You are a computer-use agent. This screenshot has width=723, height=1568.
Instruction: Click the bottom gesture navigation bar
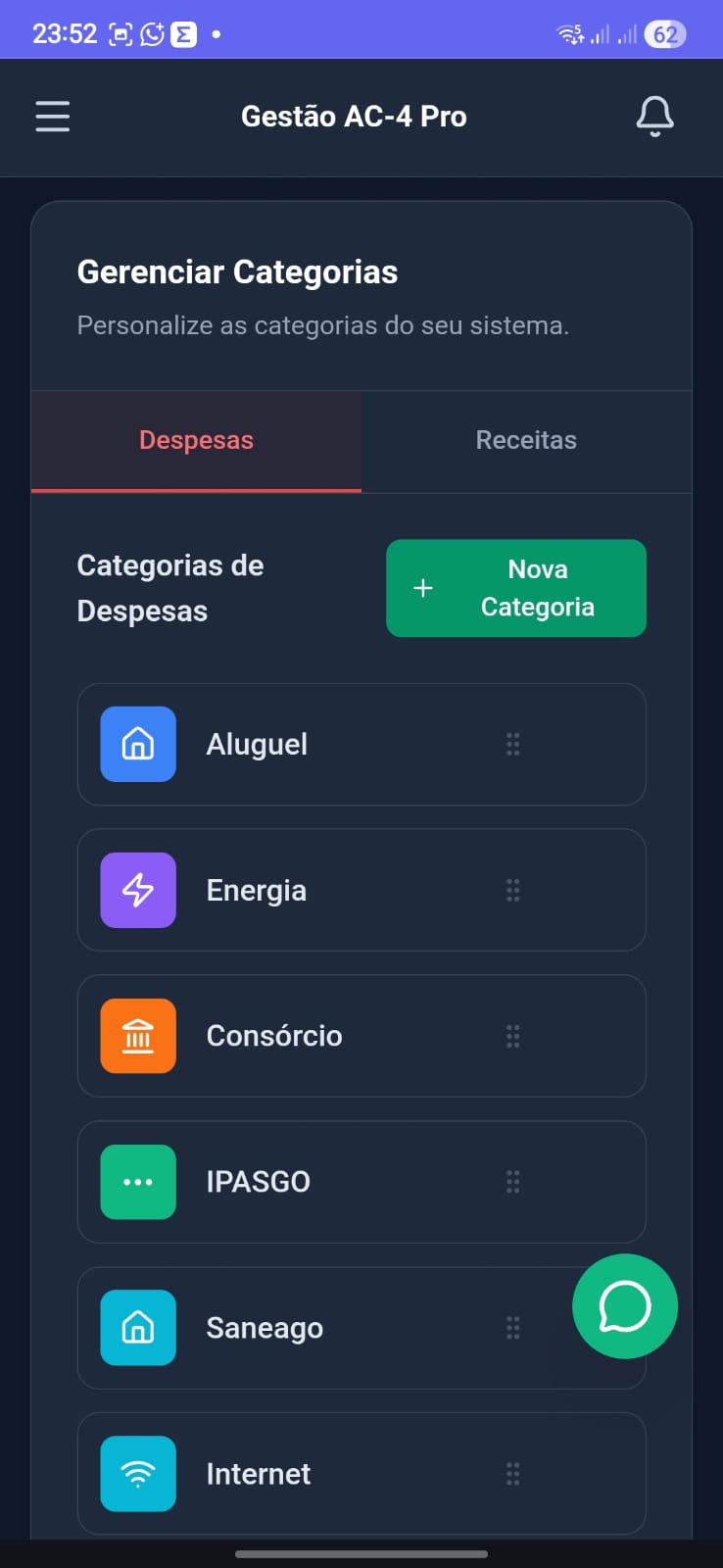coord(361,1553)
